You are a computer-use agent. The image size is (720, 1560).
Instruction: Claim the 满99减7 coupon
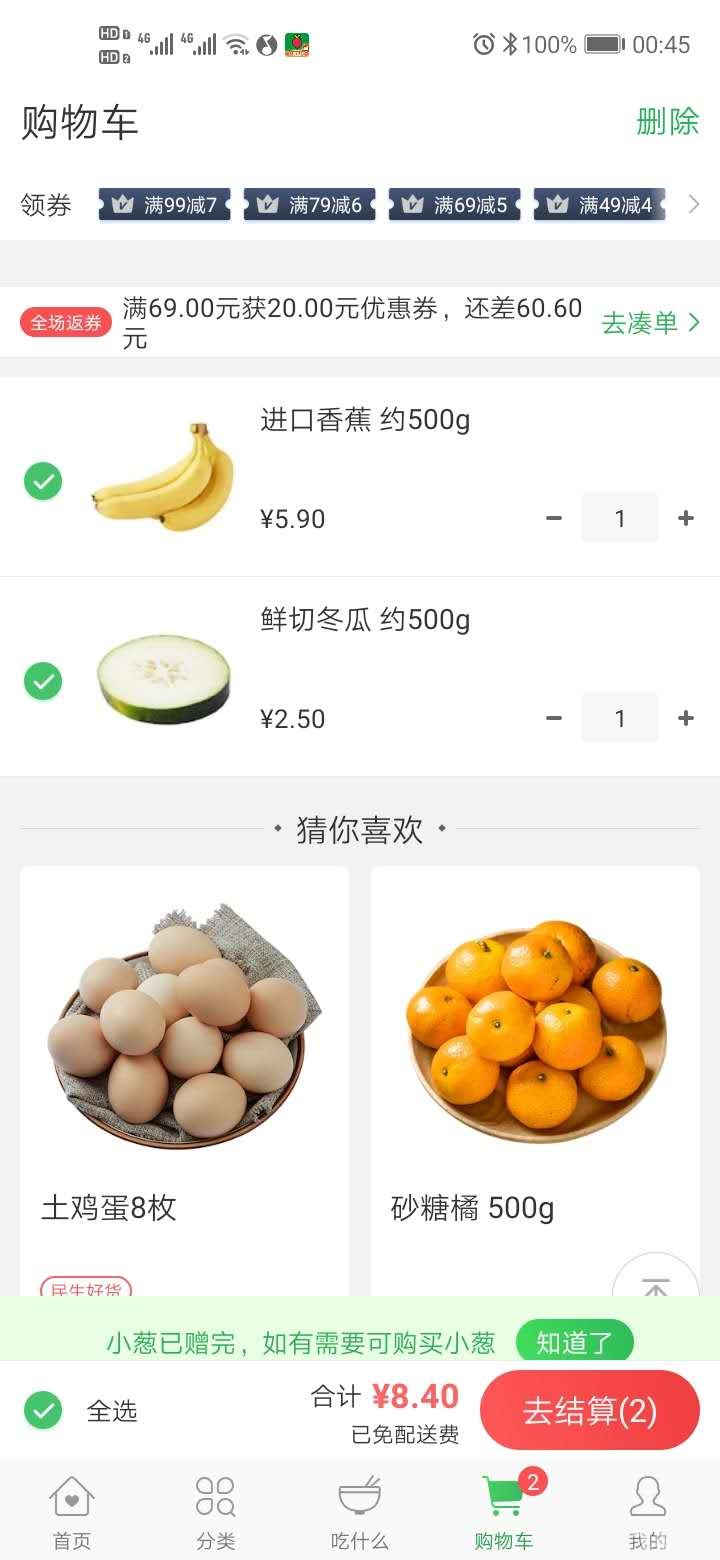pyautogui.click(x=164, y=203)
